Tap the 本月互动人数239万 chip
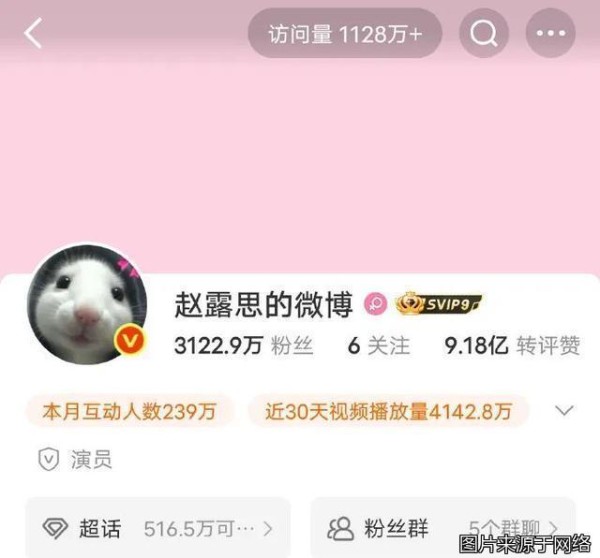Screen dimensions: 600x558 129,410
